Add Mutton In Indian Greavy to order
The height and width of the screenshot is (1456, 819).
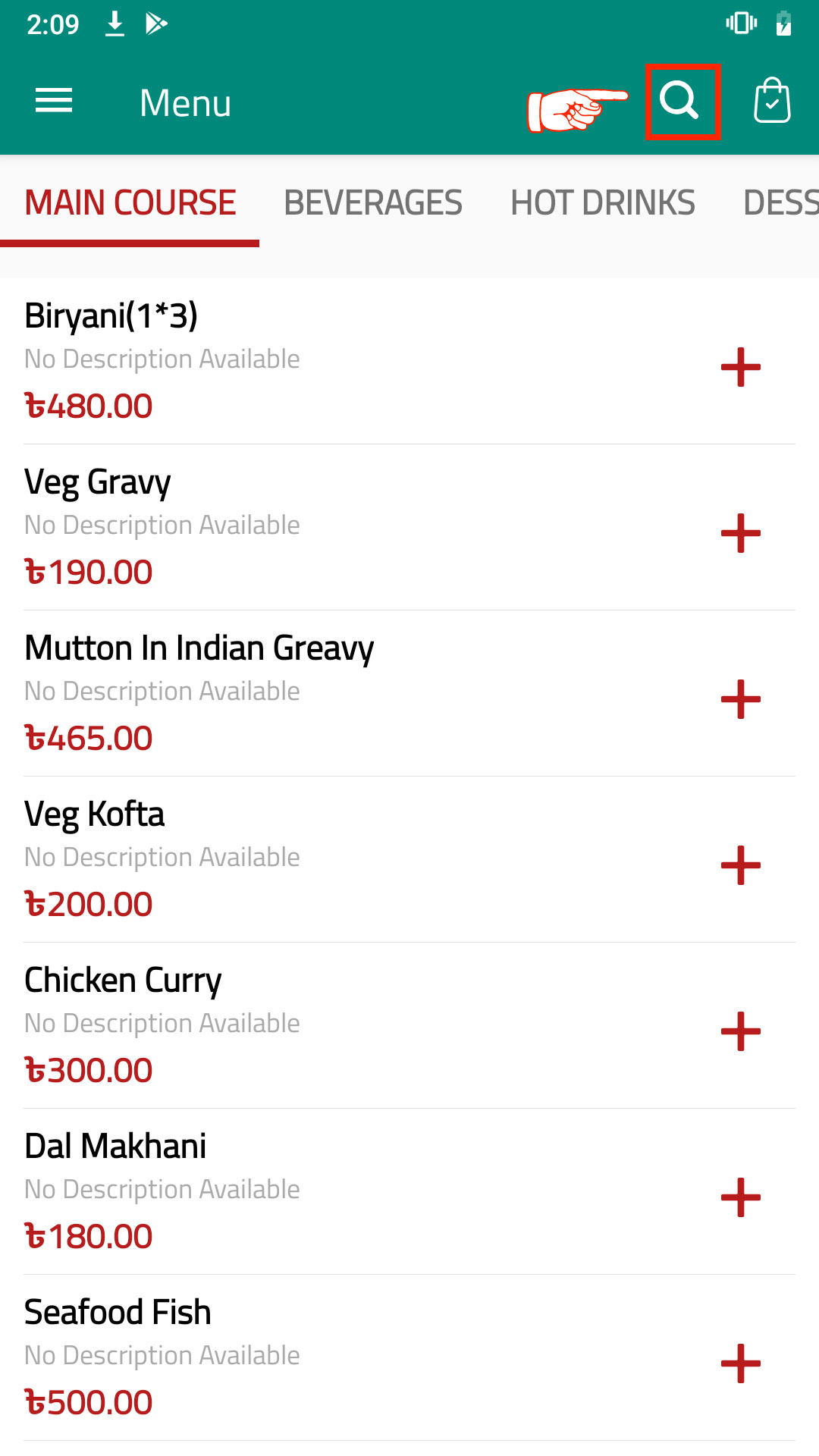tap(741, 700)
